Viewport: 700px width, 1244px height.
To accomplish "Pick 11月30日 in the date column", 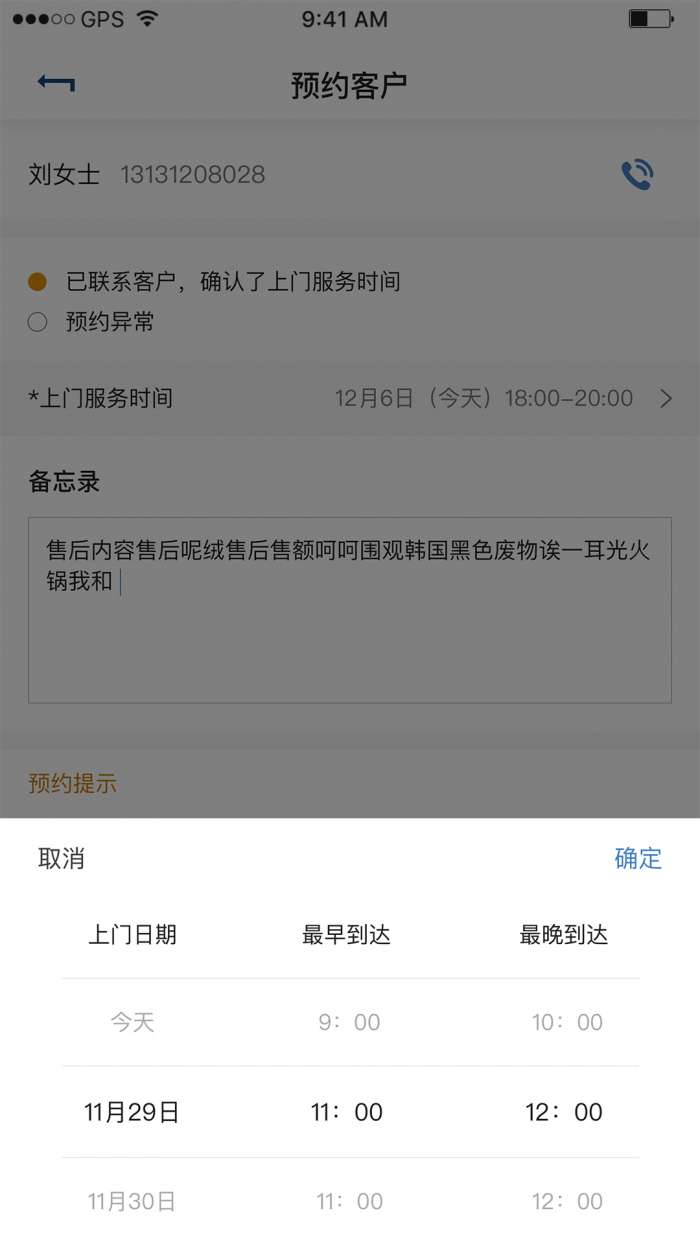I will point(132,1201).
